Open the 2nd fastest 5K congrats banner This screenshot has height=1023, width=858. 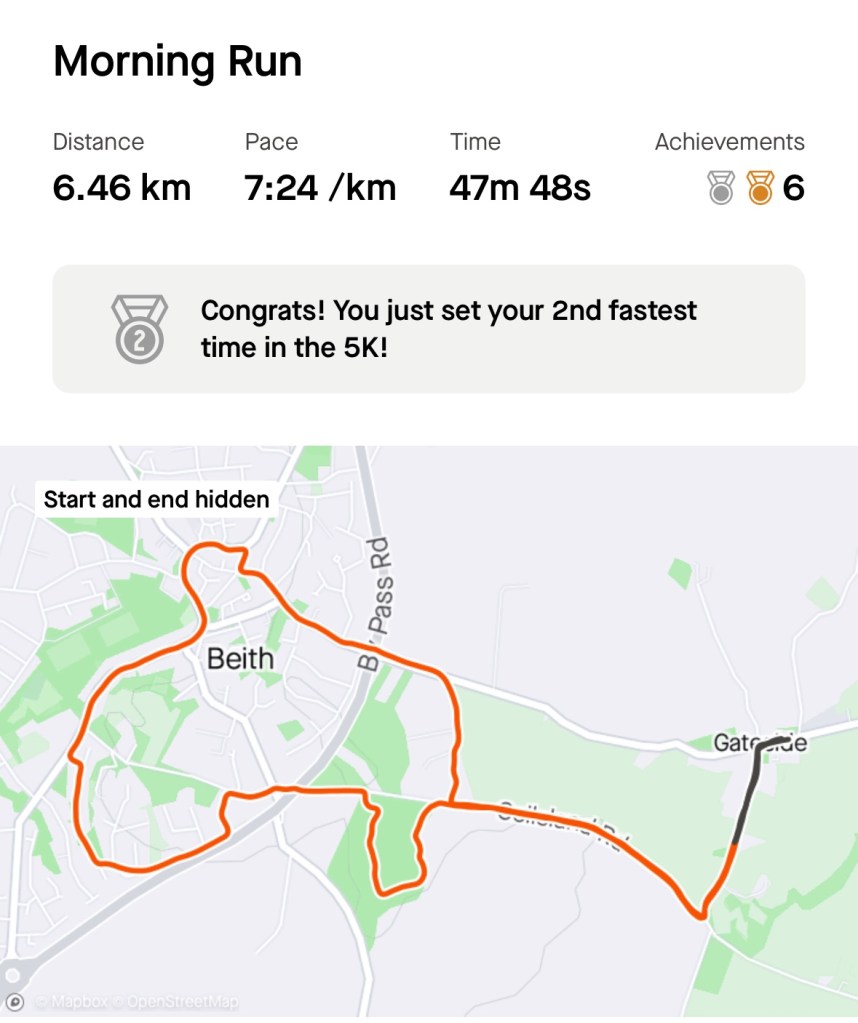428,329
